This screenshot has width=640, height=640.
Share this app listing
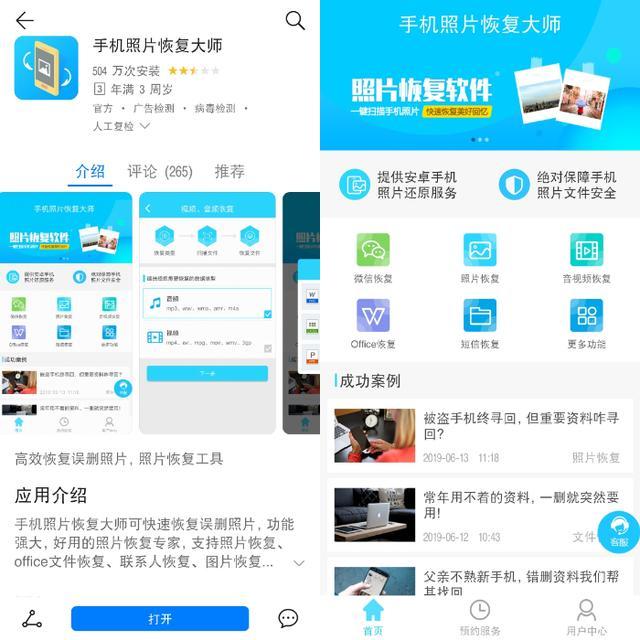point(32,619)
